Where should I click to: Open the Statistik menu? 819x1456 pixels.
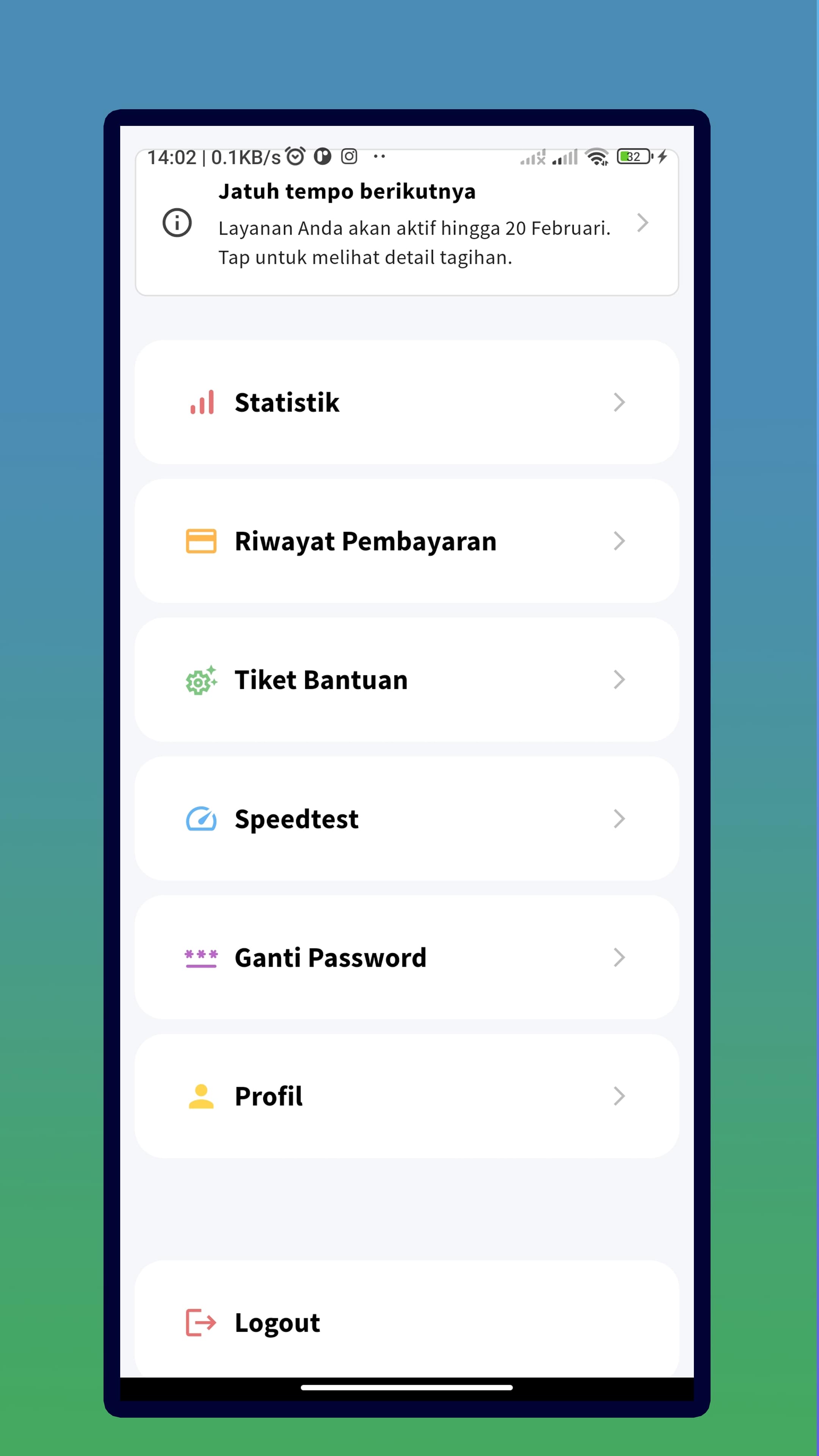point(406,402)
